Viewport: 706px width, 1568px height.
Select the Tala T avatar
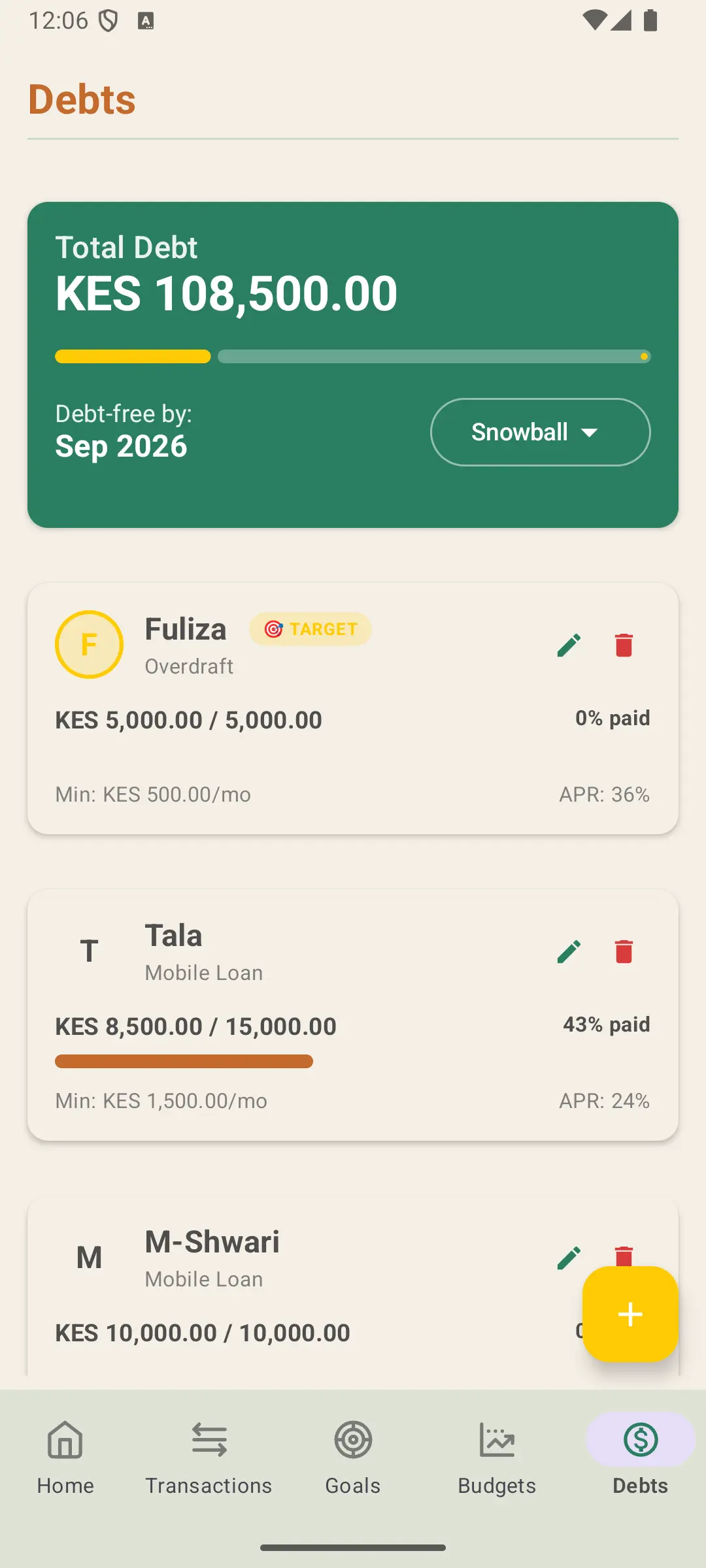[x=89, y=952]
